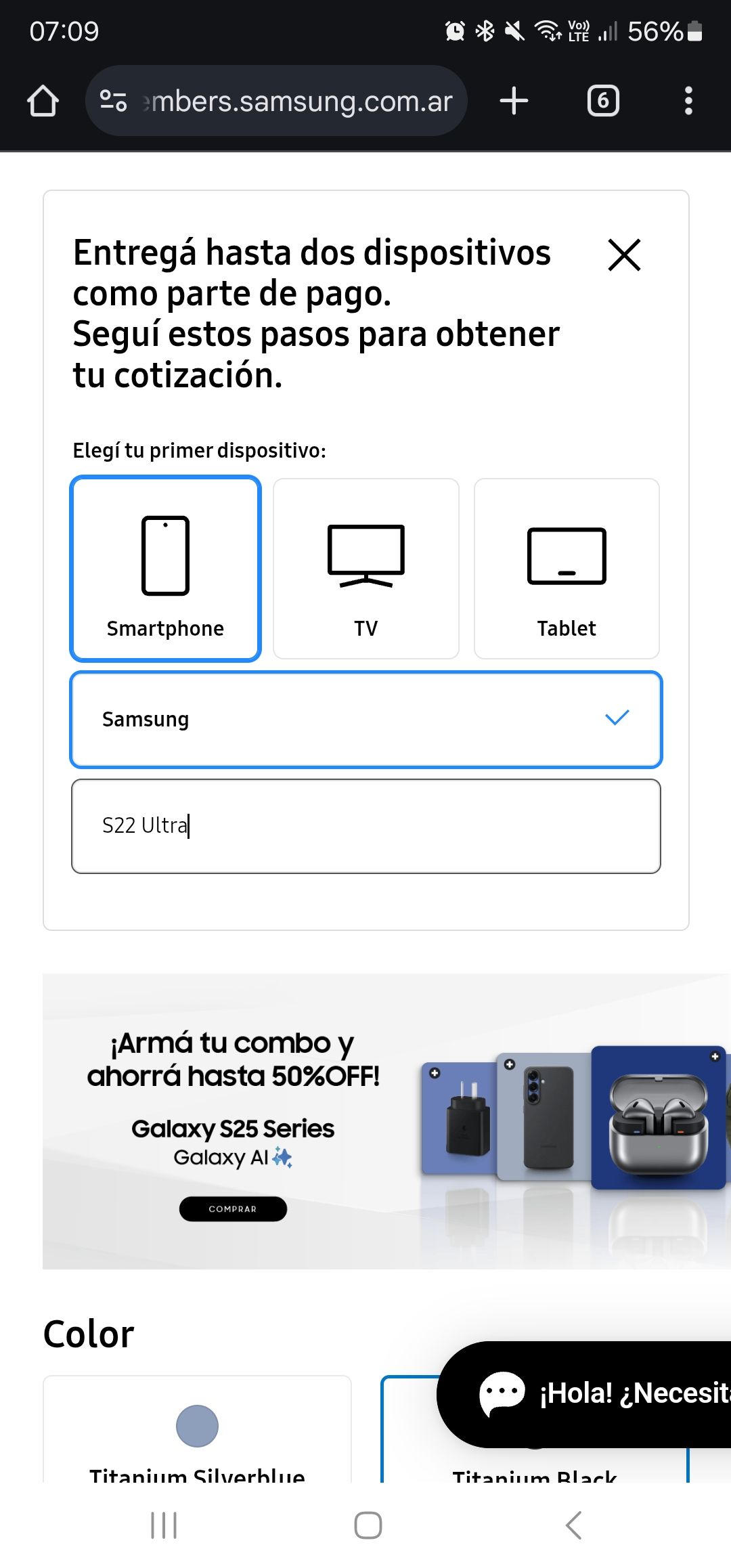Open Chrome's three-dot overflow menu
The width and height of the screenshot is (731, 1568).
pyautogui.click(x=688, y=100)
